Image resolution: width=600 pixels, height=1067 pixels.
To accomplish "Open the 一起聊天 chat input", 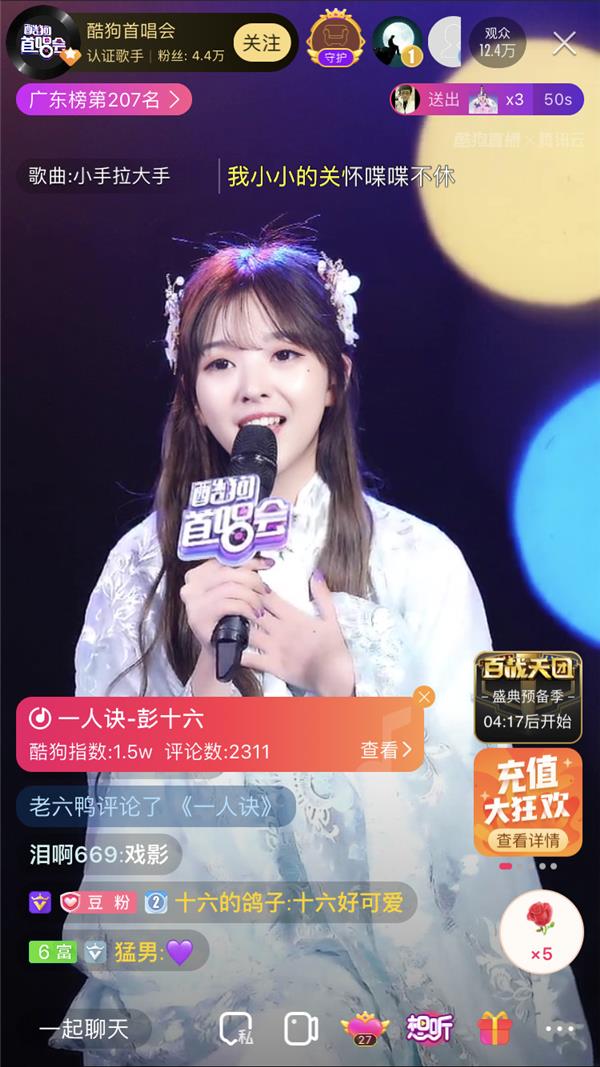I will coord(86,1029).
